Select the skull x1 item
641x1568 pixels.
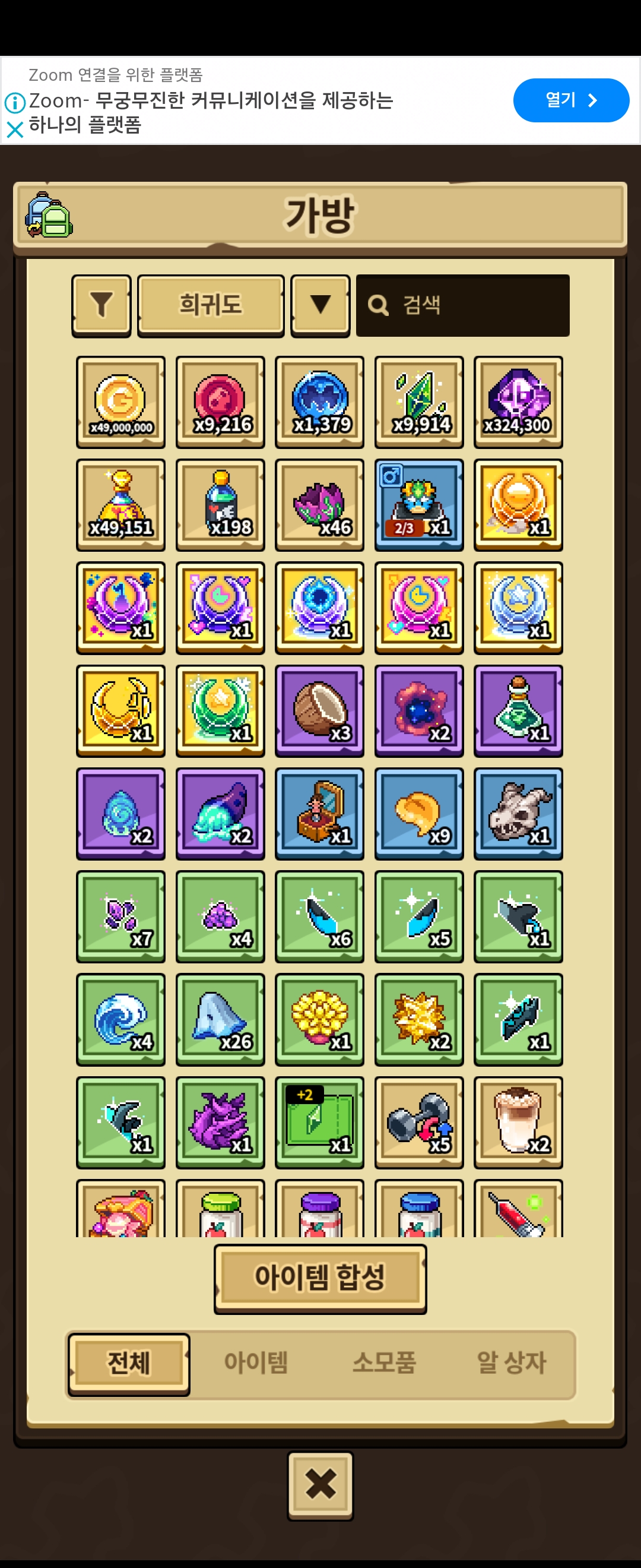518,813
